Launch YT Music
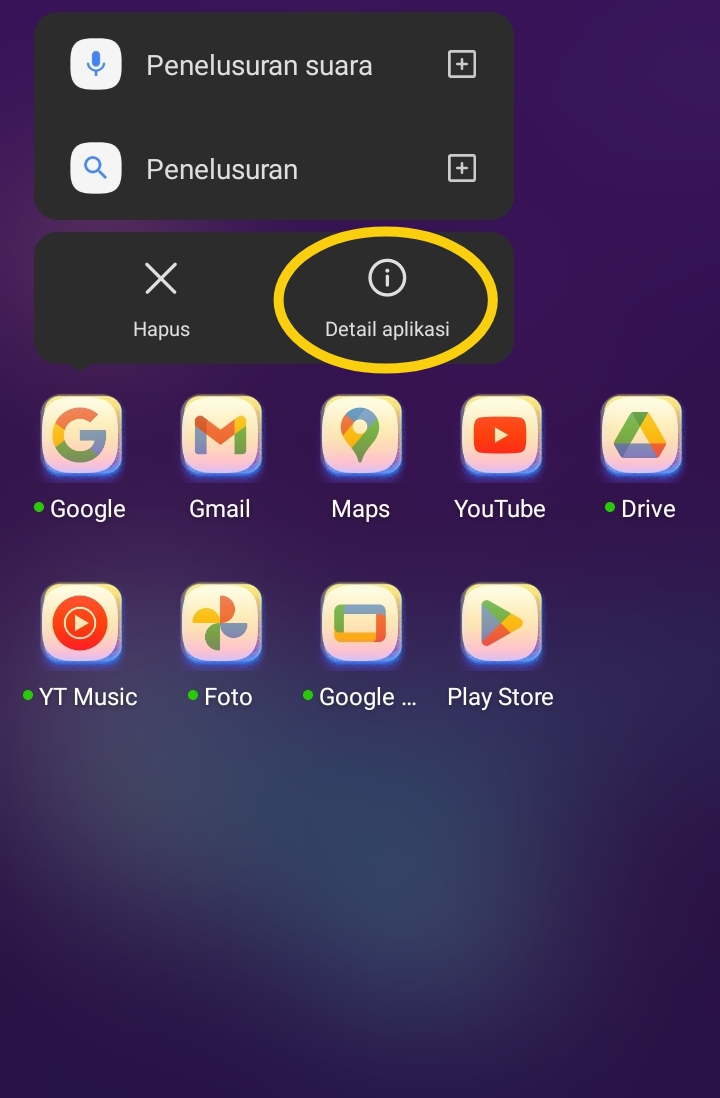Screen dimensions: 720x1098 [81, 623]
